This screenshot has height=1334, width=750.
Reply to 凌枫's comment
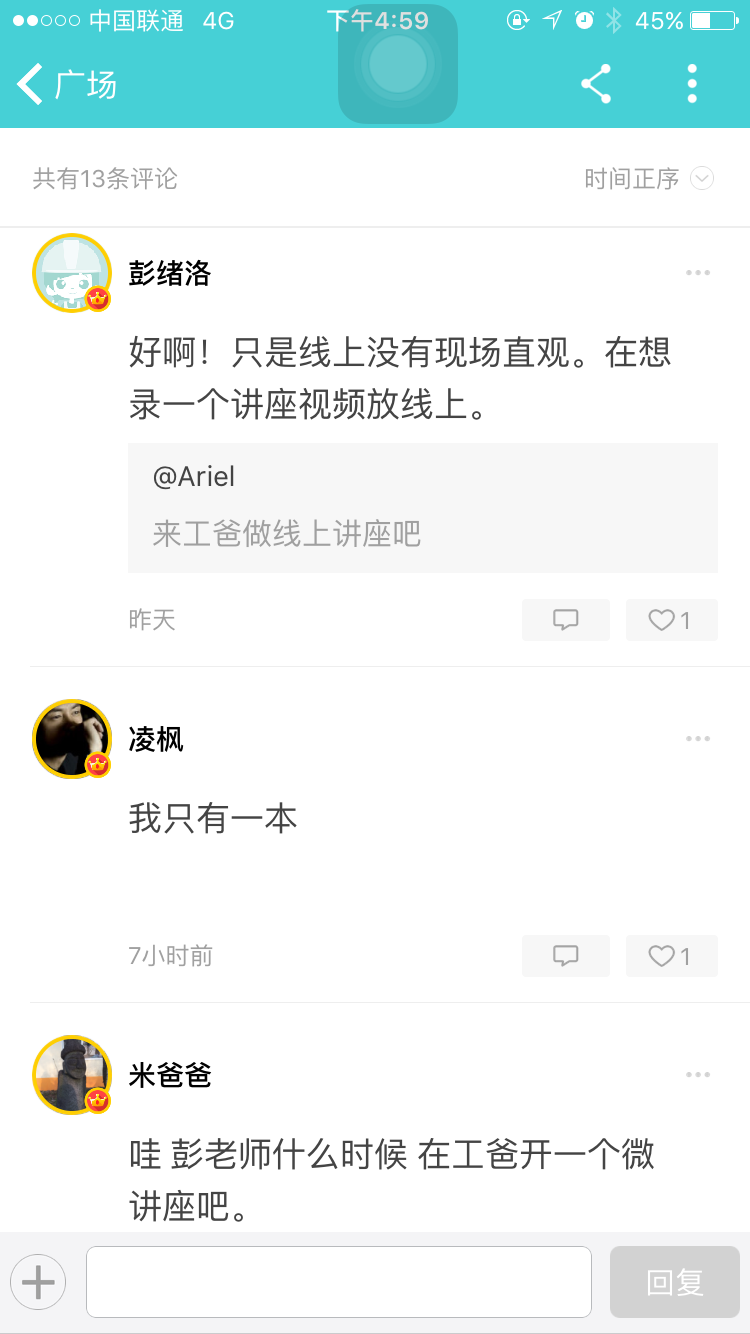(x=566, y=956)
